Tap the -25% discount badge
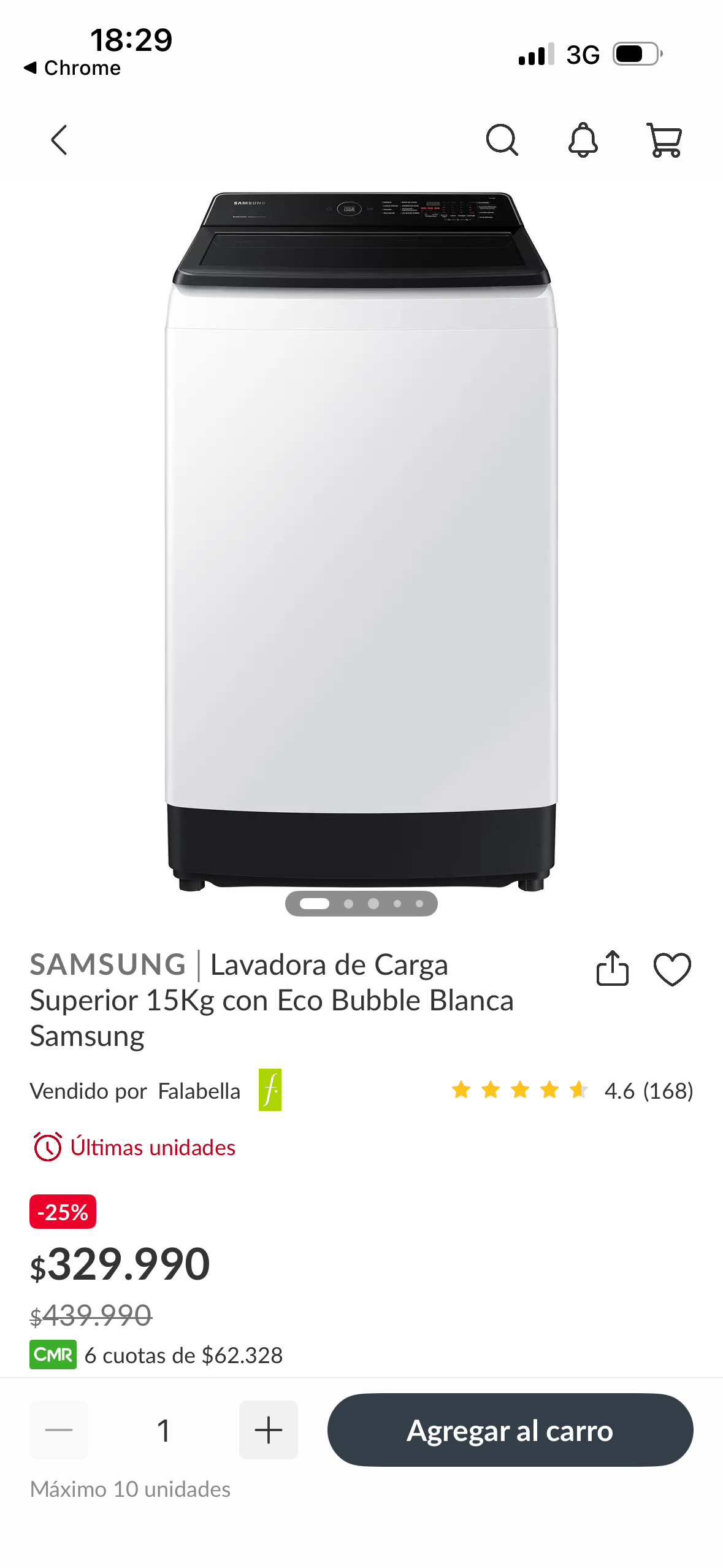This screenshot has width=723, height=1568. point(63,1211)
